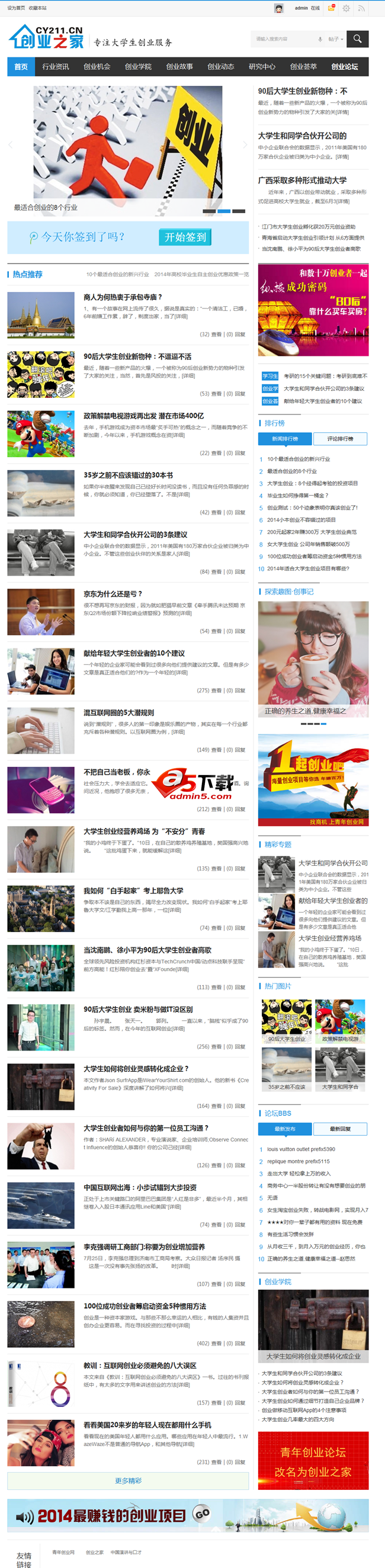Switch to 评论排行榜 ranking tab
385x1568 pixels.
(x=341, y=439)
